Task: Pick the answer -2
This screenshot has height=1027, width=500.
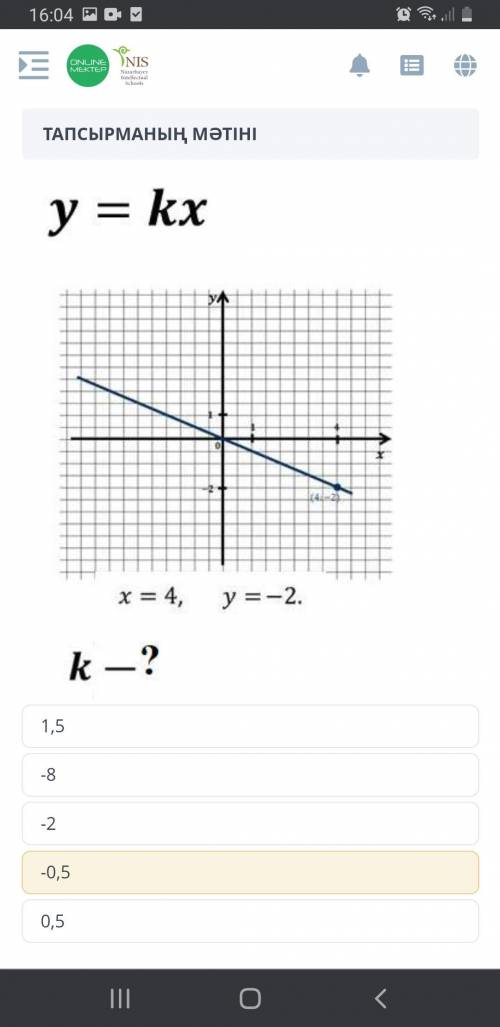Action: point(250,823)
